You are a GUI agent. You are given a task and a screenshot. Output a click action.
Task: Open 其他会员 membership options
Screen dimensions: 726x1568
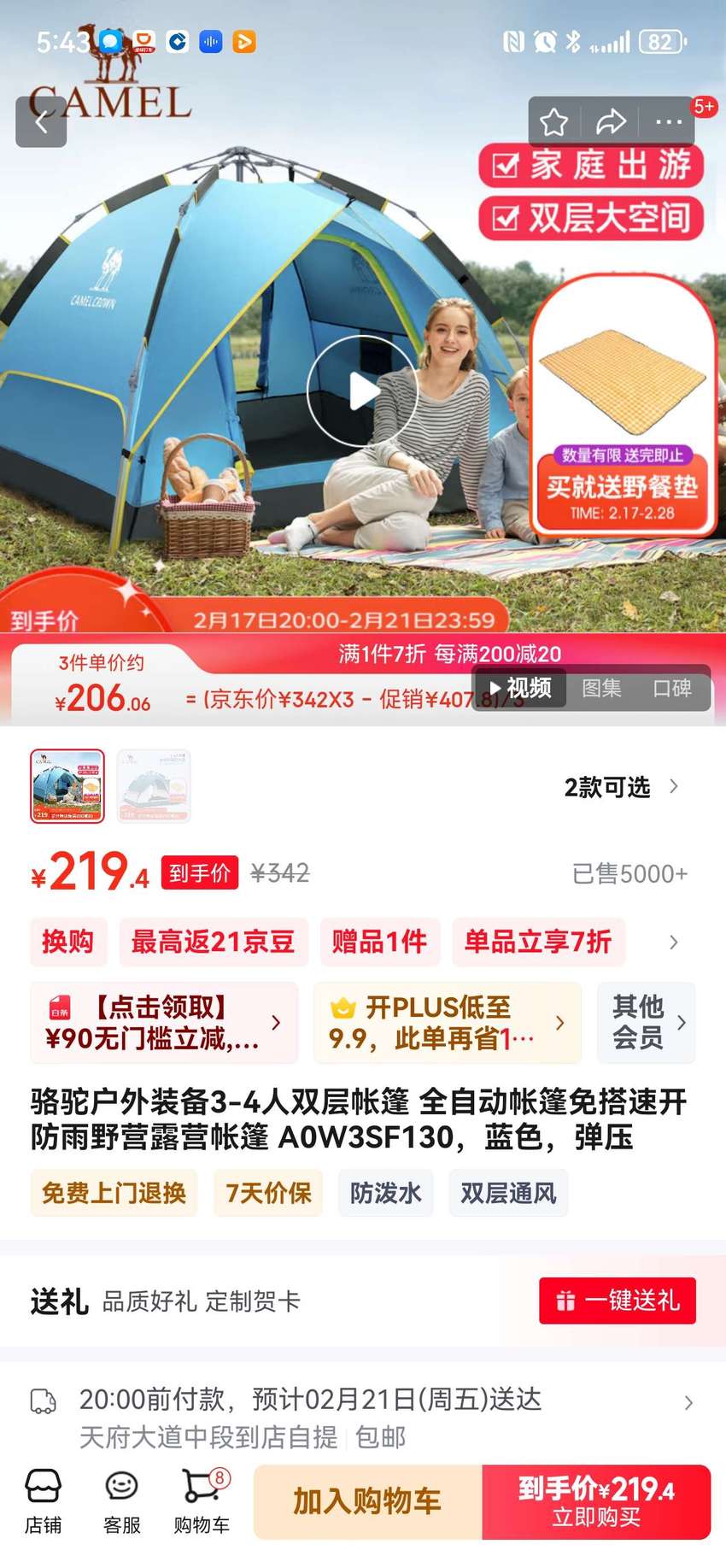pos(647,1023)
